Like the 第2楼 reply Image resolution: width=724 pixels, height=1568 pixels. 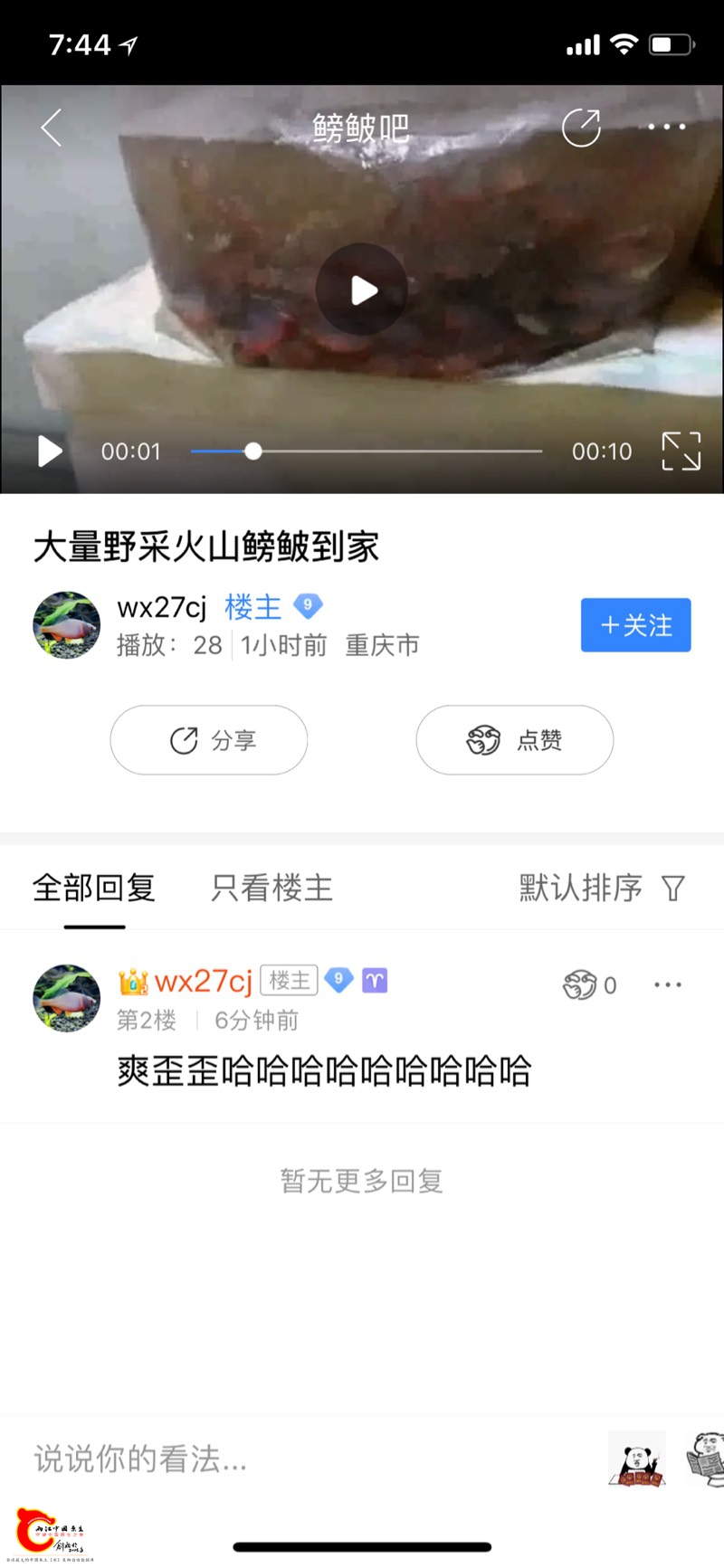[x=579, y=985]
